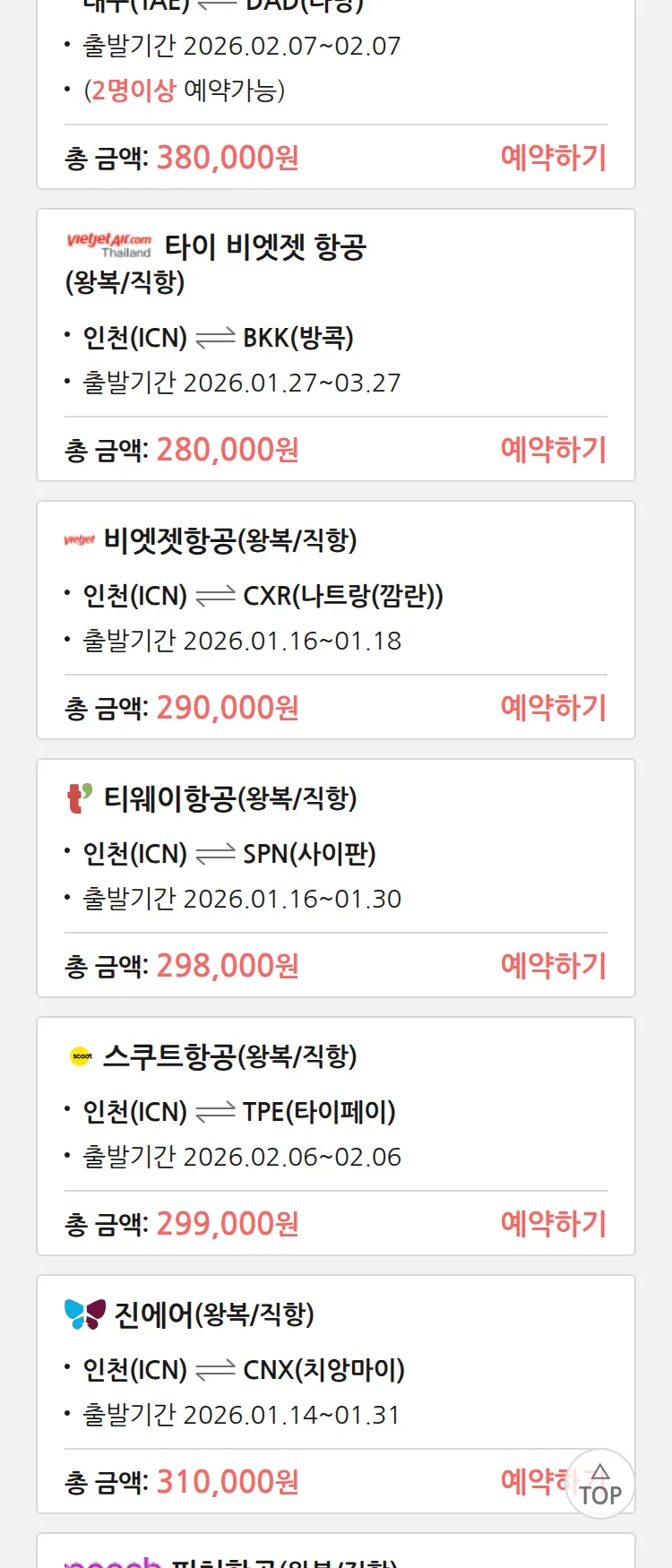Tap 예약하기 for 티웨이항공 Saipan flight

point(553,966)
